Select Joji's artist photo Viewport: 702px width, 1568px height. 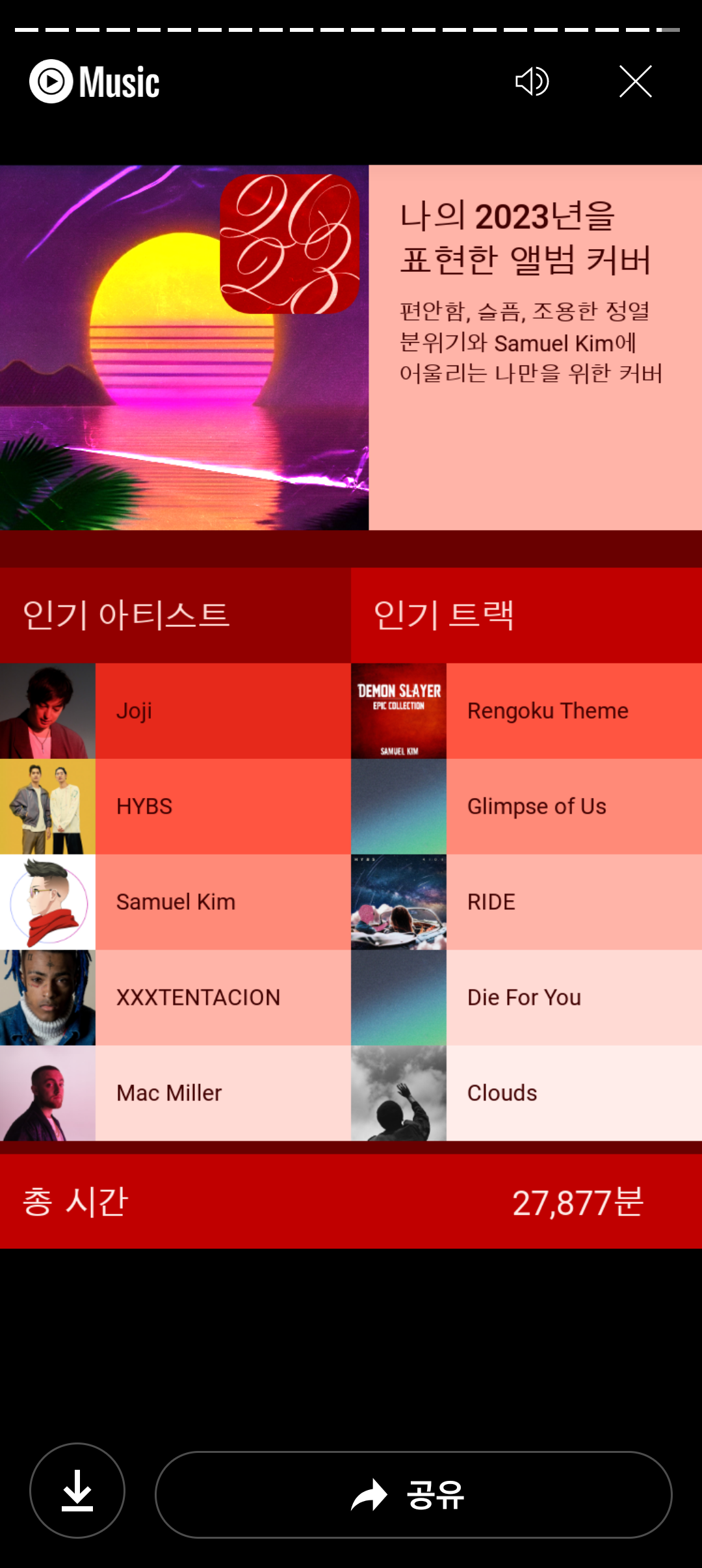(x=47, y=709)
